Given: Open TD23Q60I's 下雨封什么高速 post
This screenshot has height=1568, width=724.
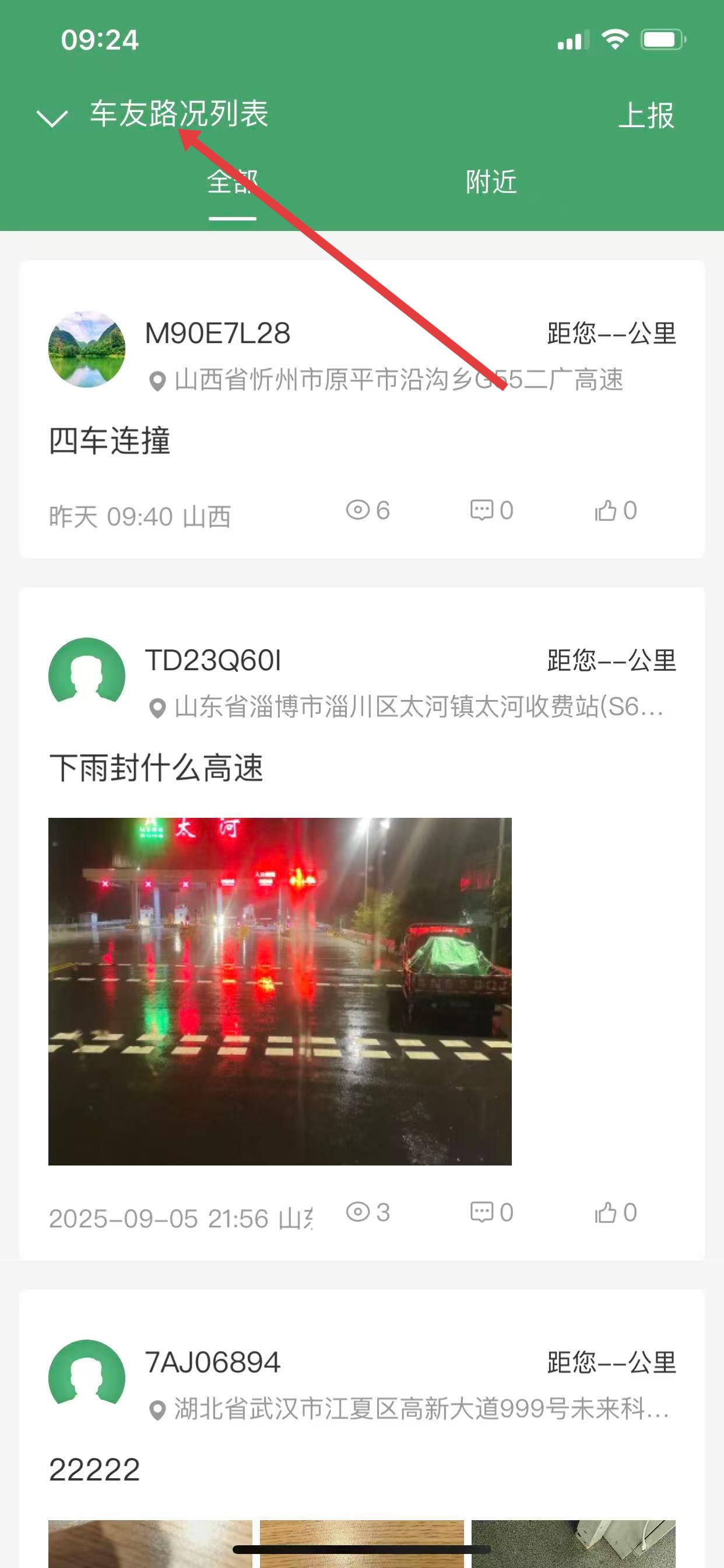Looking at the screenshot, I should coord(156,768).
